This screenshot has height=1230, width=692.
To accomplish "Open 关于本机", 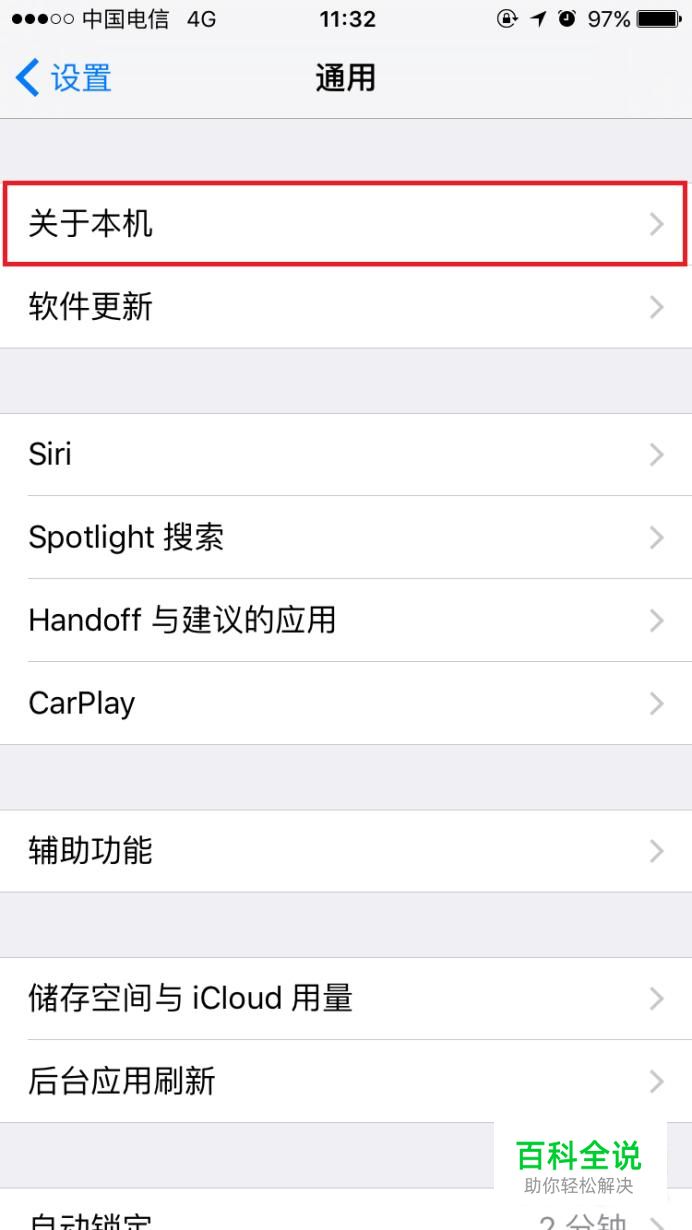I will point(346,224).
